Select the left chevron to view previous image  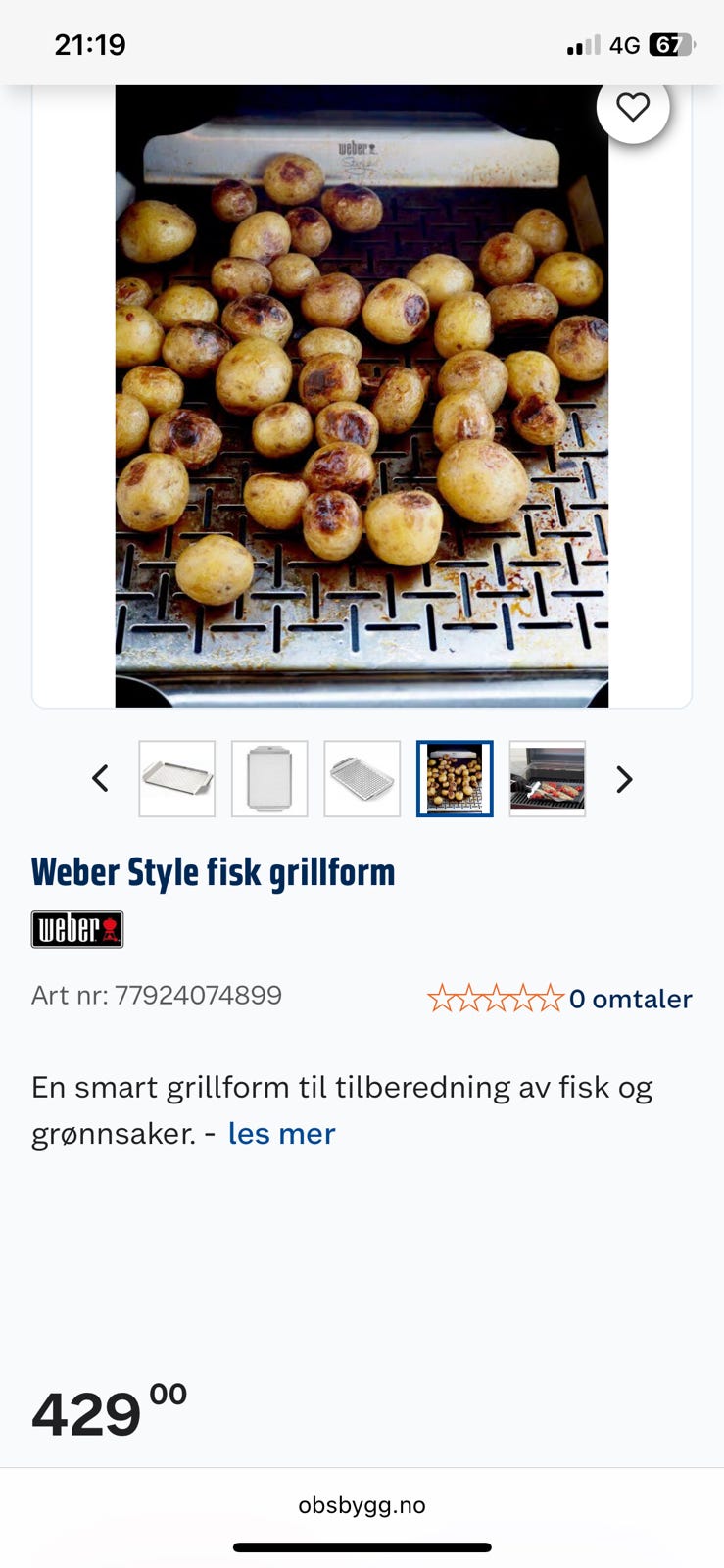click(99, 779)
